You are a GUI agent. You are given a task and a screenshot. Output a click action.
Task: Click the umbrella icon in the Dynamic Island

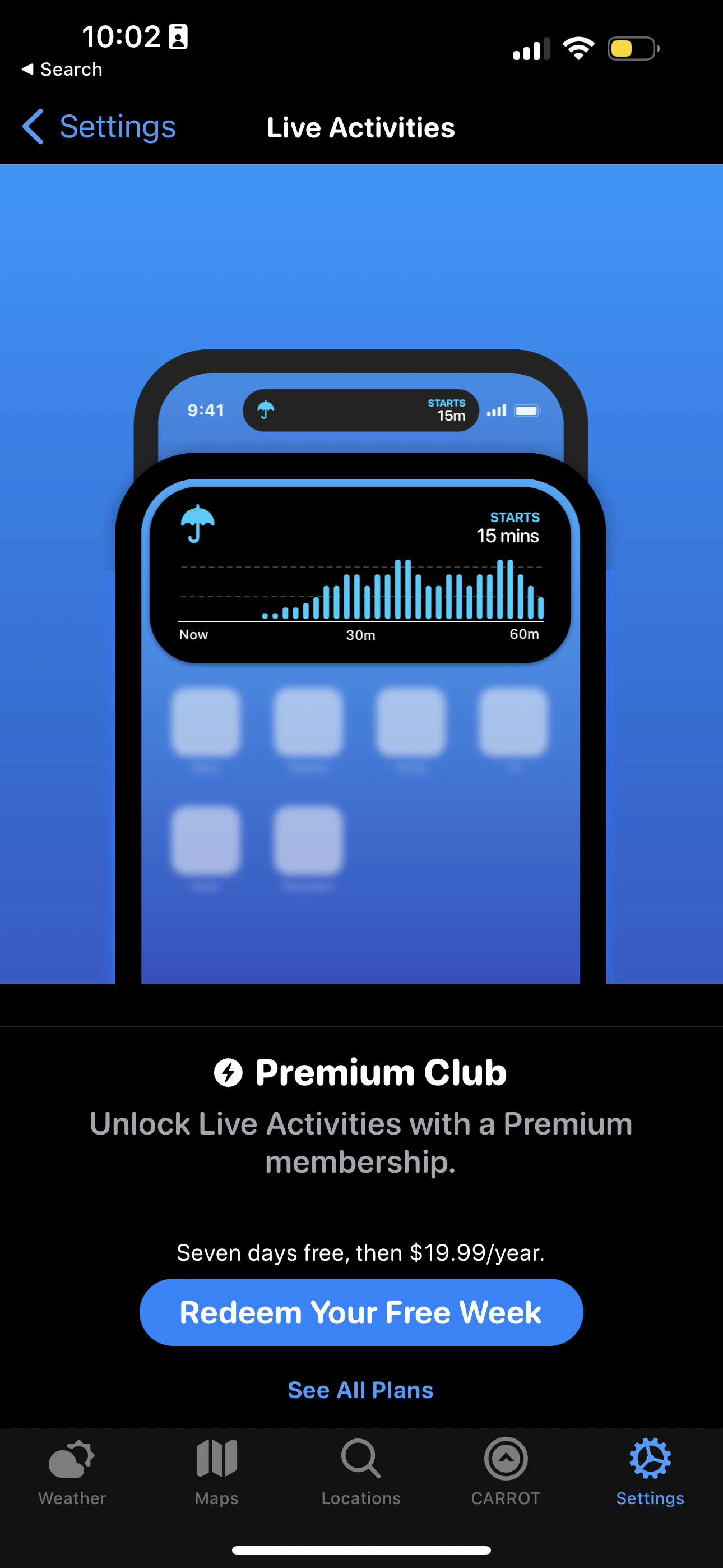266,409
